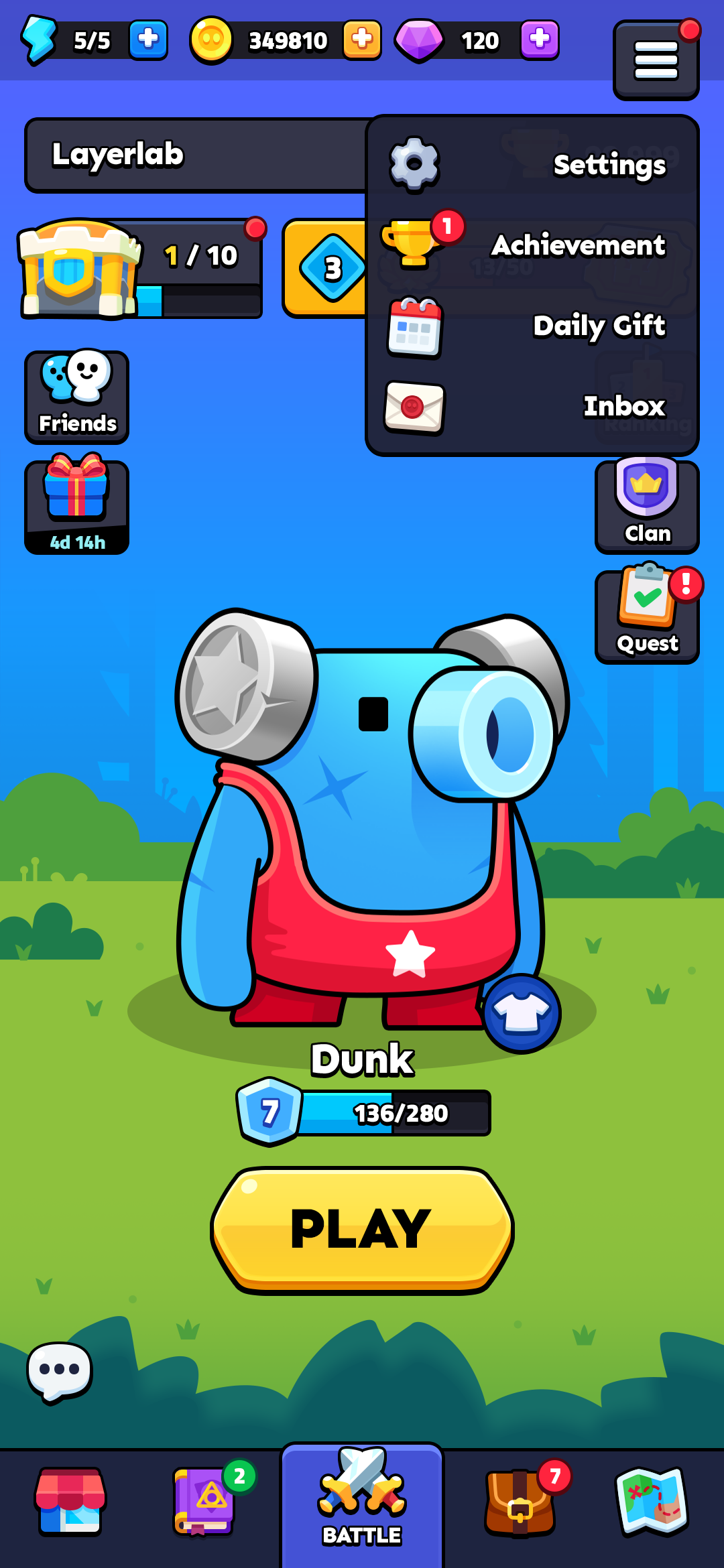
Task: Open the chest progress 1/10
Action: [141, 269]
